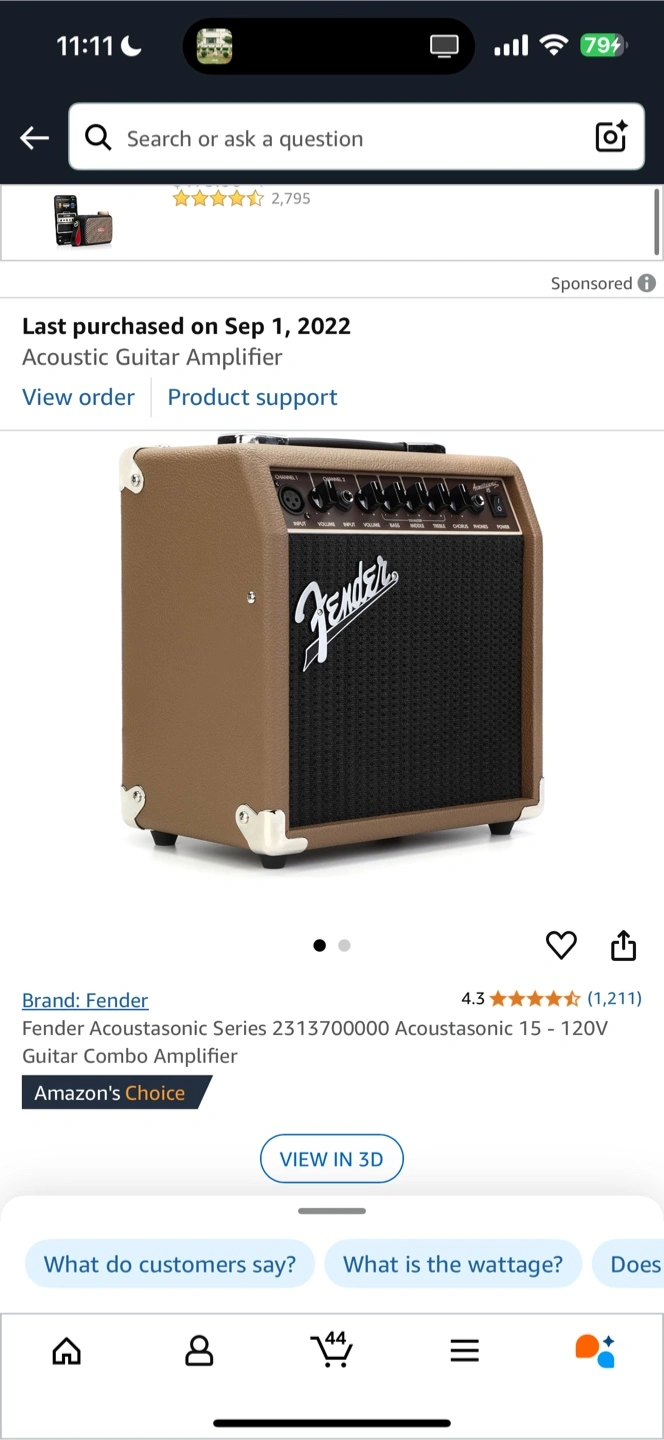Open the Sponsored info icon
This screenshot has width=664, height=1440.
pyautogui.click(x=647, y=283)
